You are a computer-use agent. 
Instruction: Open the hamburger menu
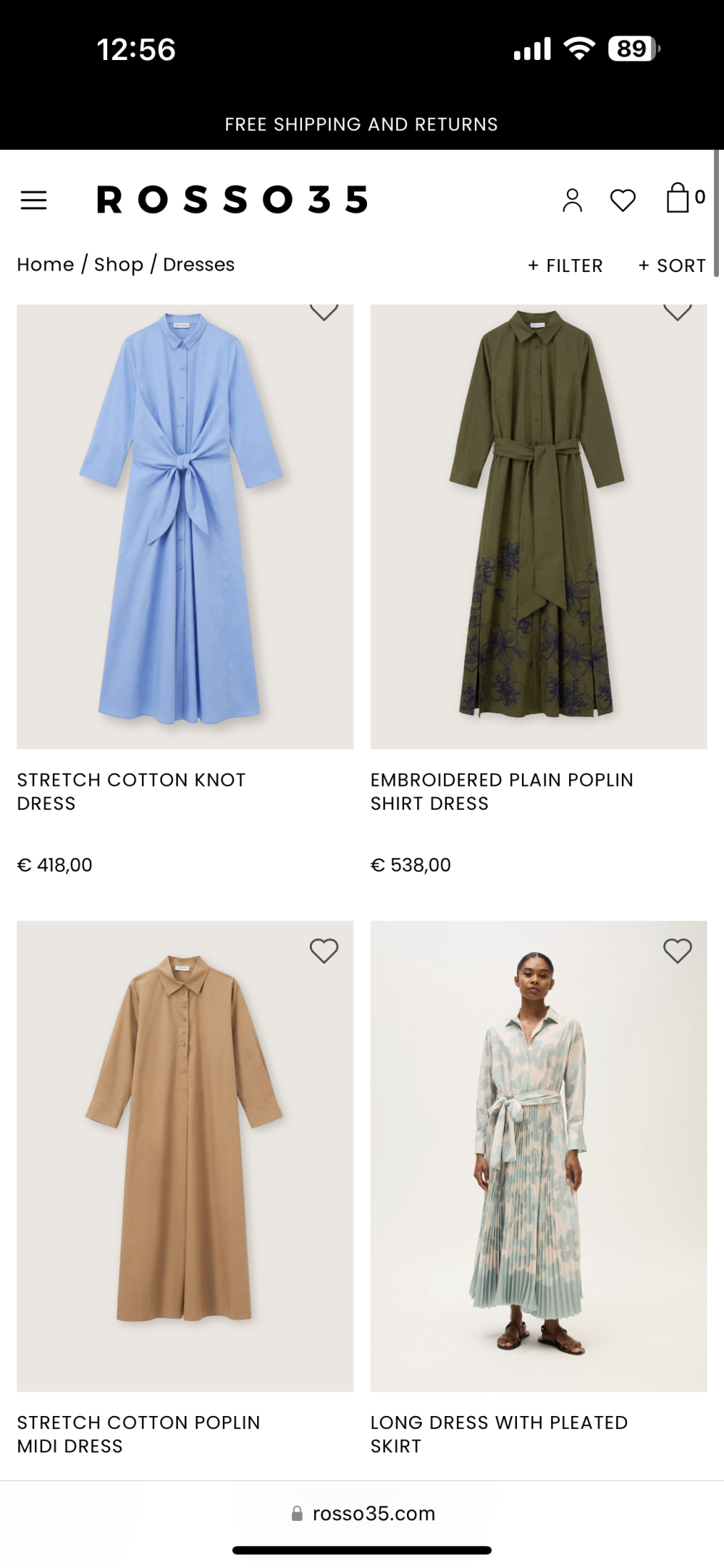33,200
